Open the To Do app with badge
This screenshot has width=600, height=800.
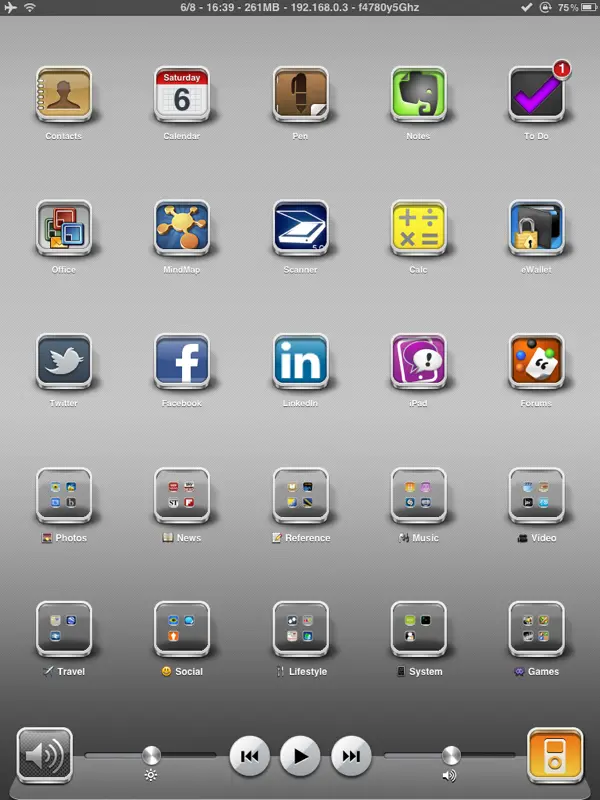pos(536,95)
